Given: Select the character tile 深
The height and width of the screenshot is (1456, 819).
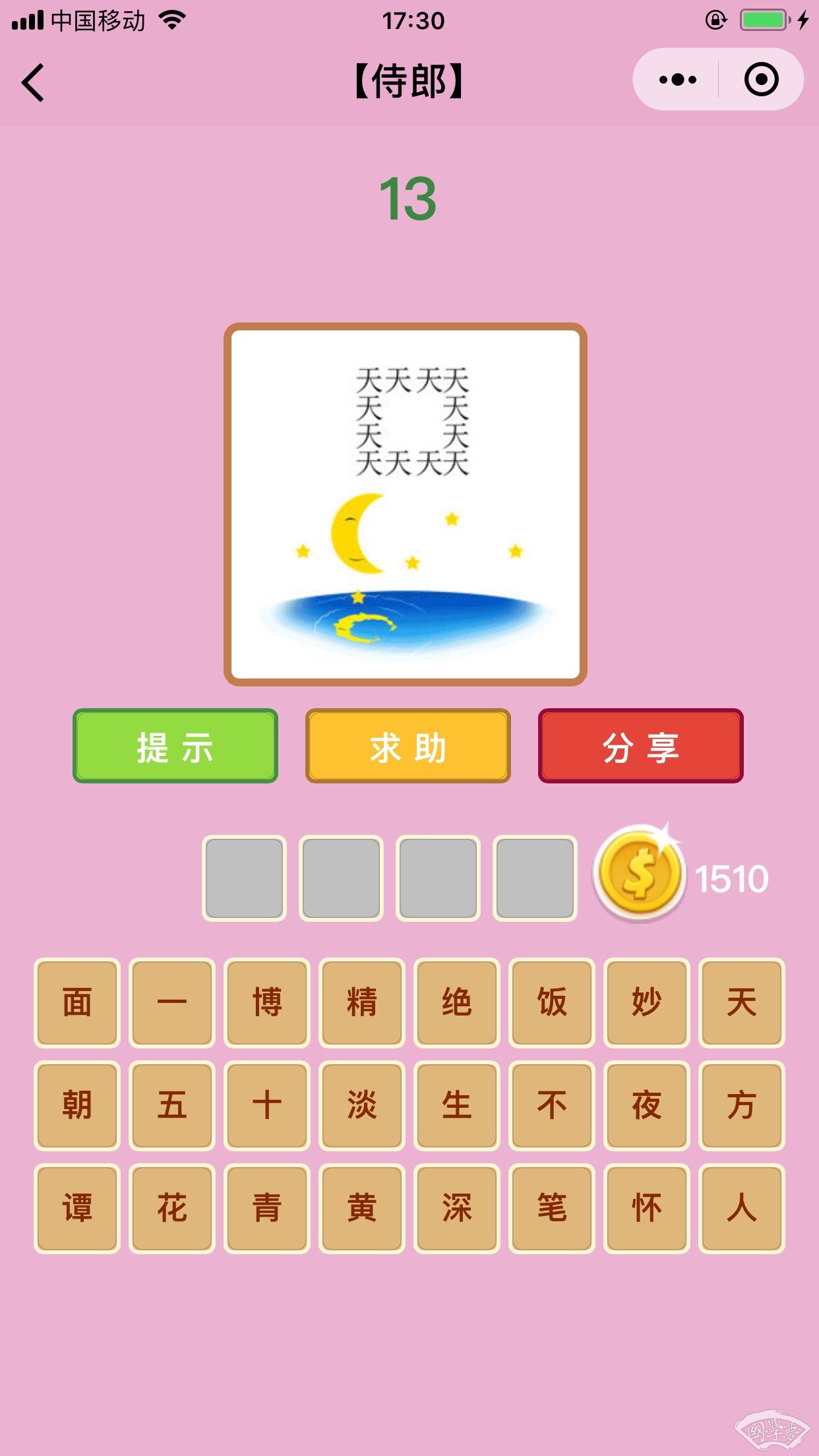Looking at the screenshot, I should click(456, 1208).
